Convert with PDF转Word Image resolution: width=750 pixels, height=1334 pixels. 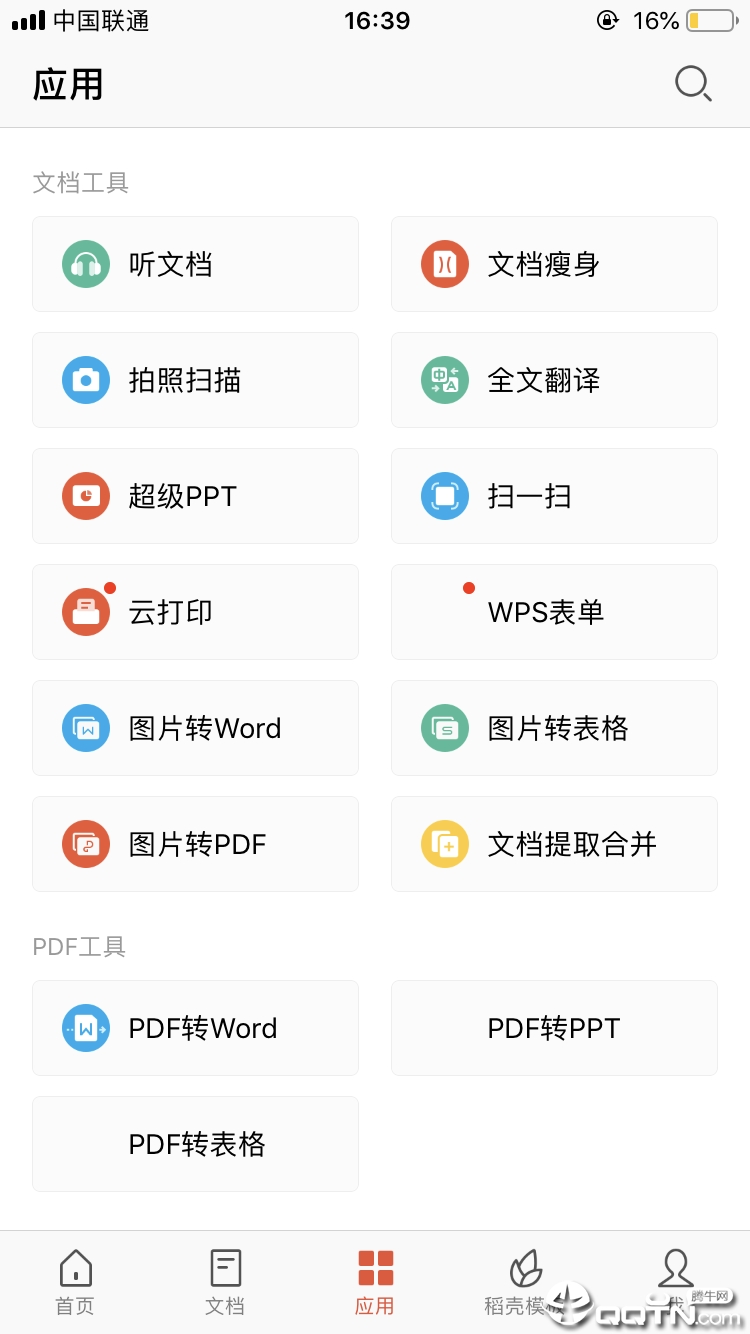(x=195, y=1028)
